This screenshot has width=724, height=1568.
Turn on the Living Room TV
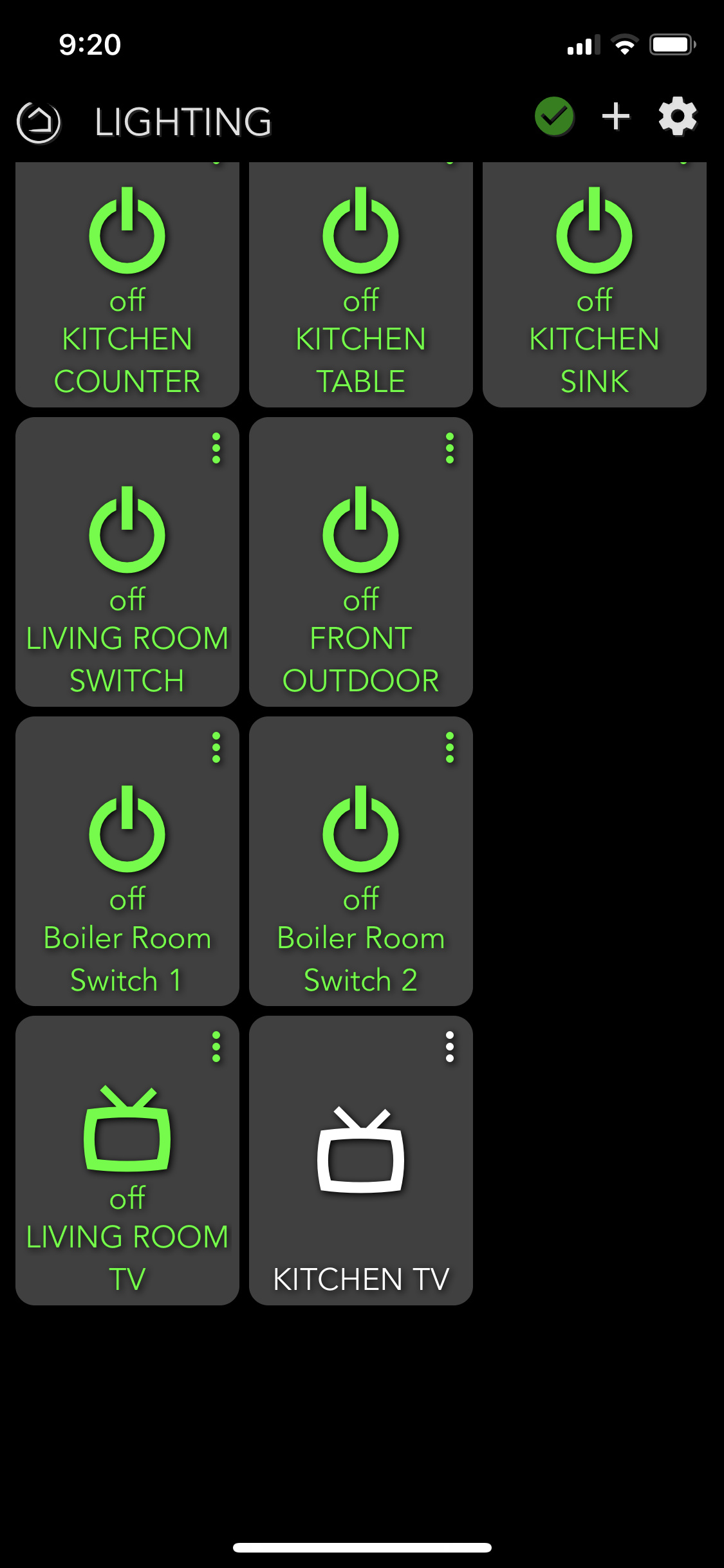[127, 1130]
